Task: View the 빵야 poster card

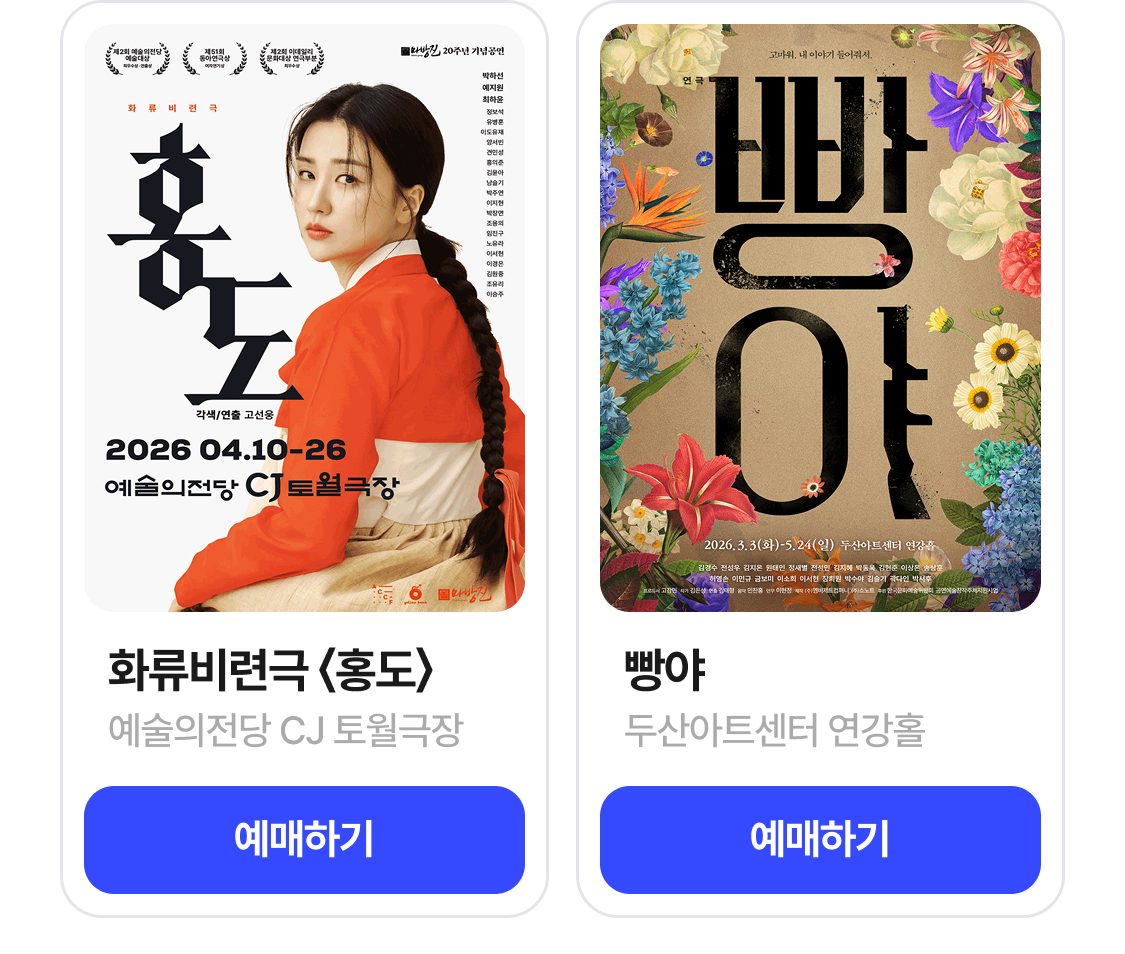Action: coord(820,318)
